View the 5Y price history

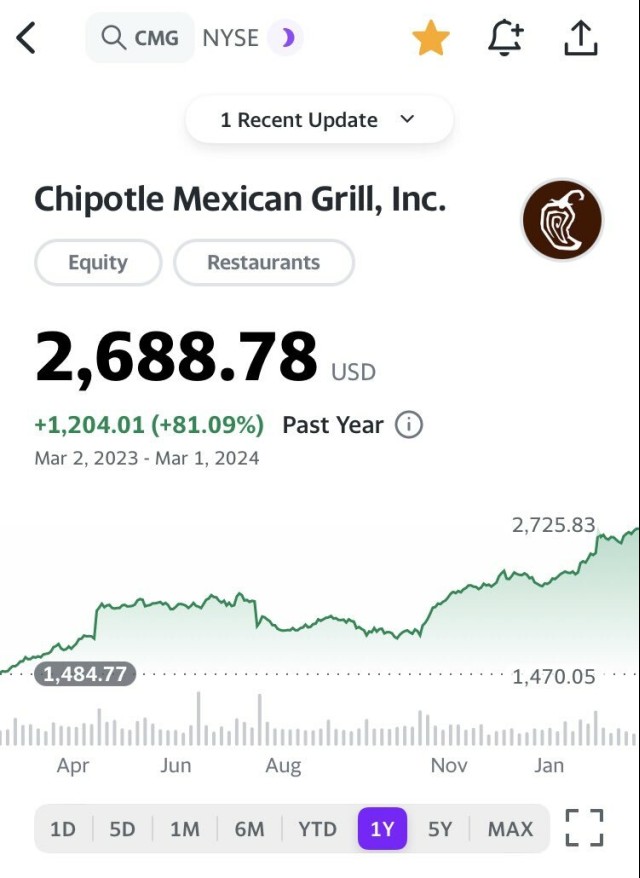pyautogui.click(x=440, y=829)
